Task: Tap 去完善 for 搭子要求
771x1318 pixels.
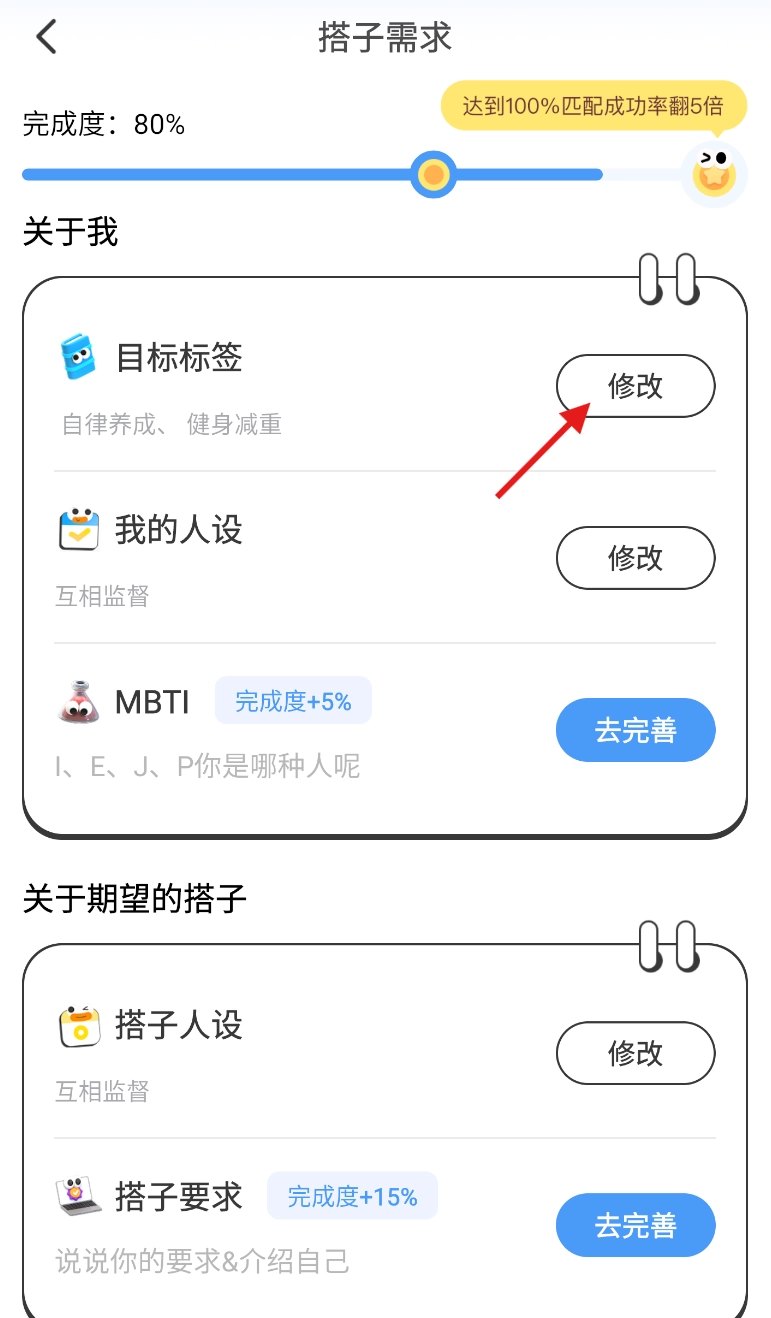Action: pos(635,1225)
